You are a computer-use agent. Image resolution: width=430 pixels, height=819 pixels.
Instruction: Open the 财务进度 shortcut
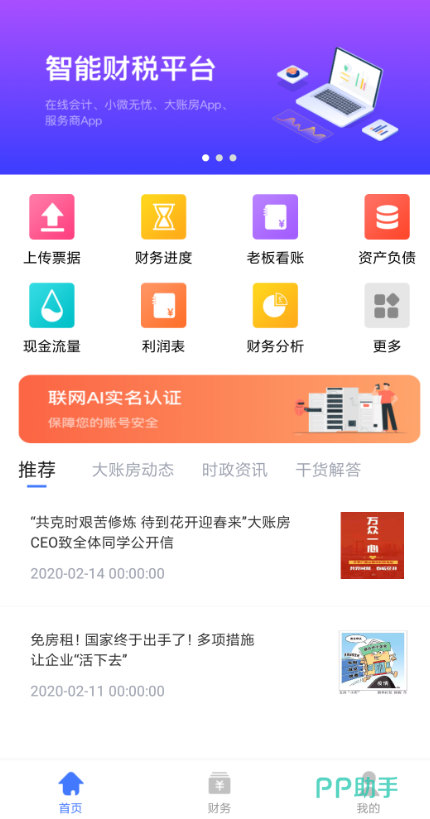tap(164, 230)
